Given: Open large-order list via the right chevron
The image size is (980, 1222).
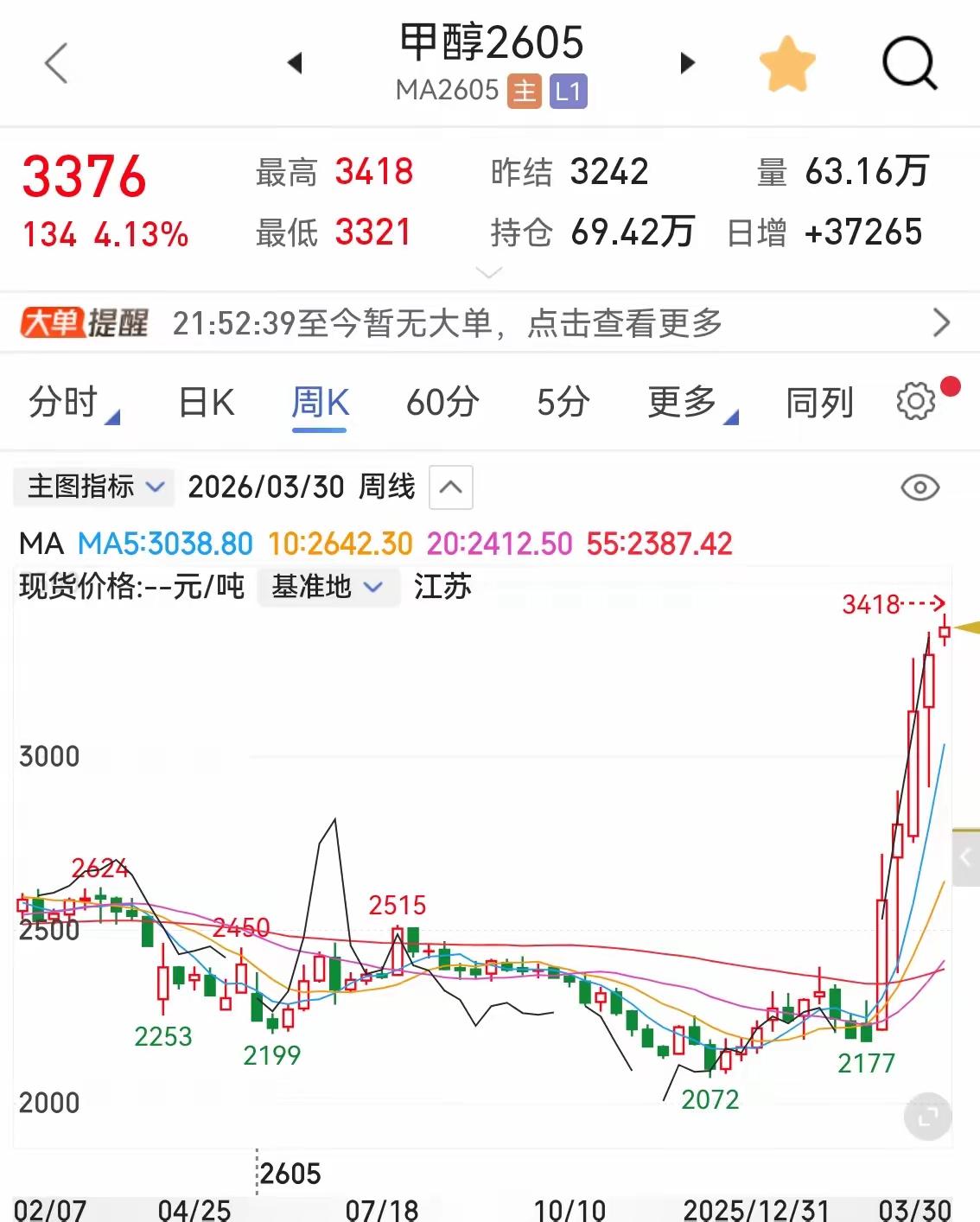Looking at the screenshot, I should [943, 321].
